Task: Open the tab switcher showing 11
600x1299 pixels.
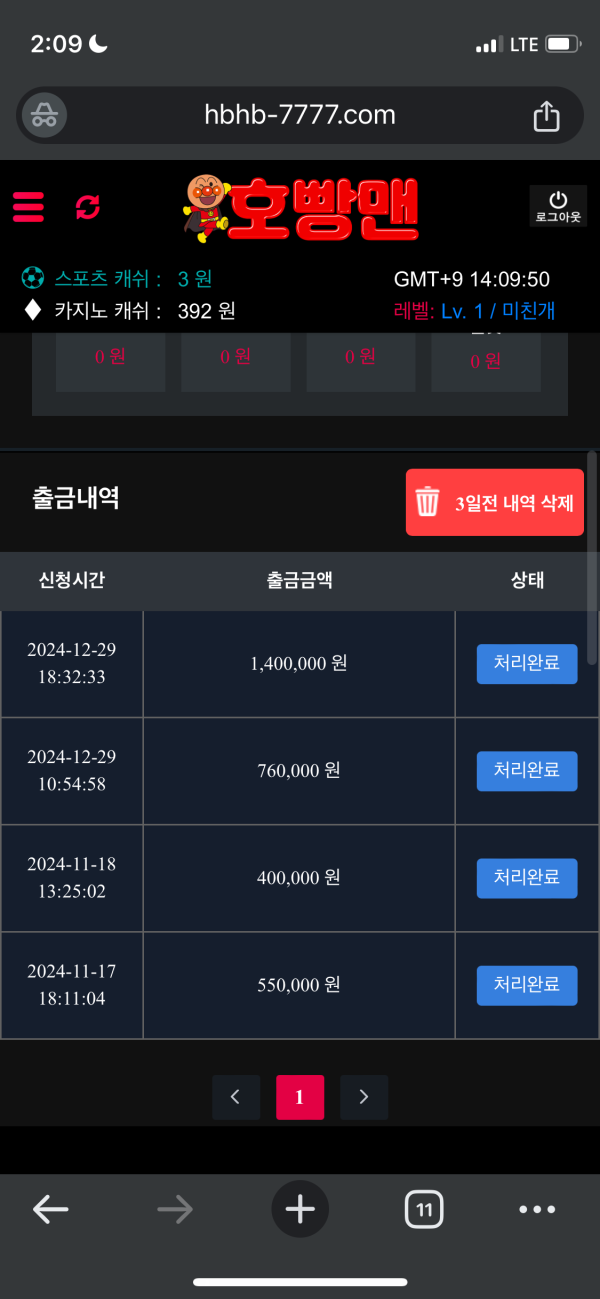Action: coord(424,1210)
